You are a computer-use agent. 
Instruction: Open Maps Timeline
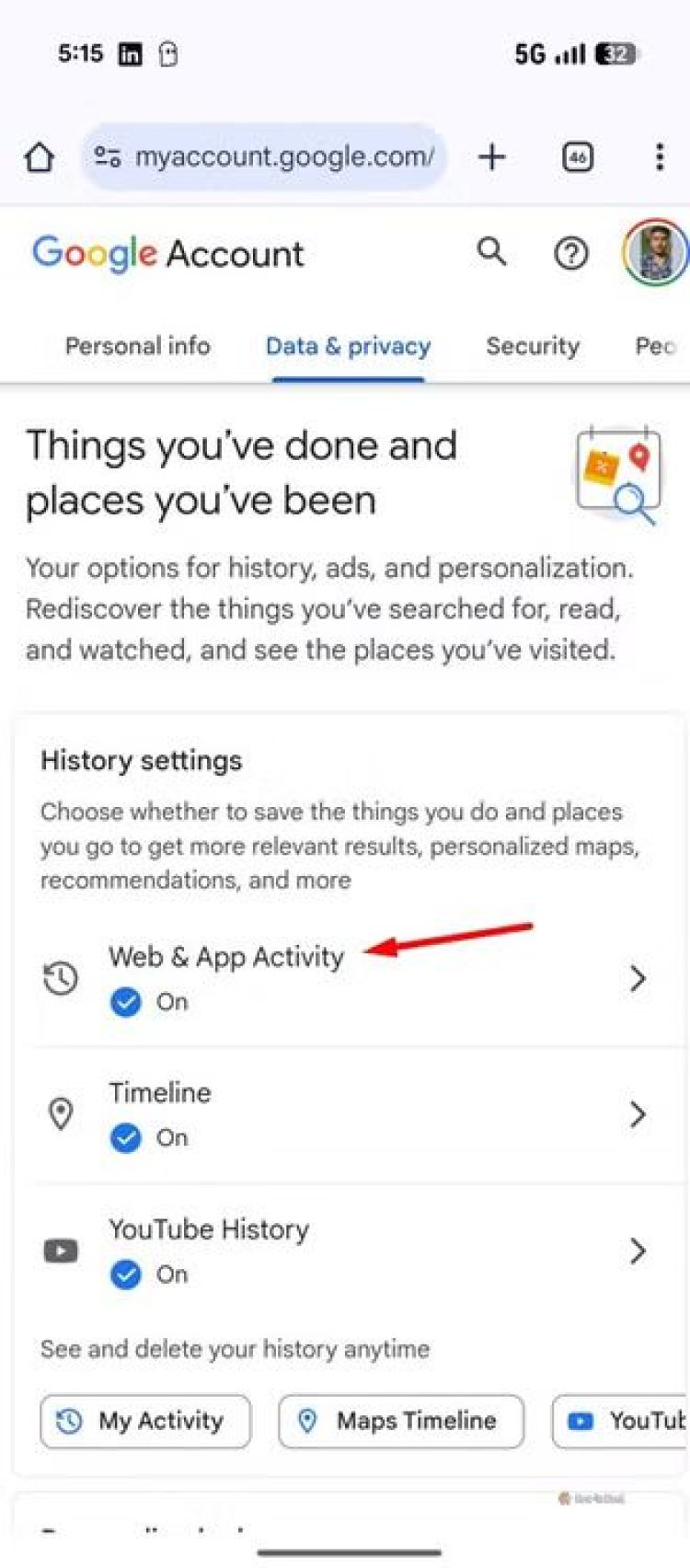tap(401, 1421)
